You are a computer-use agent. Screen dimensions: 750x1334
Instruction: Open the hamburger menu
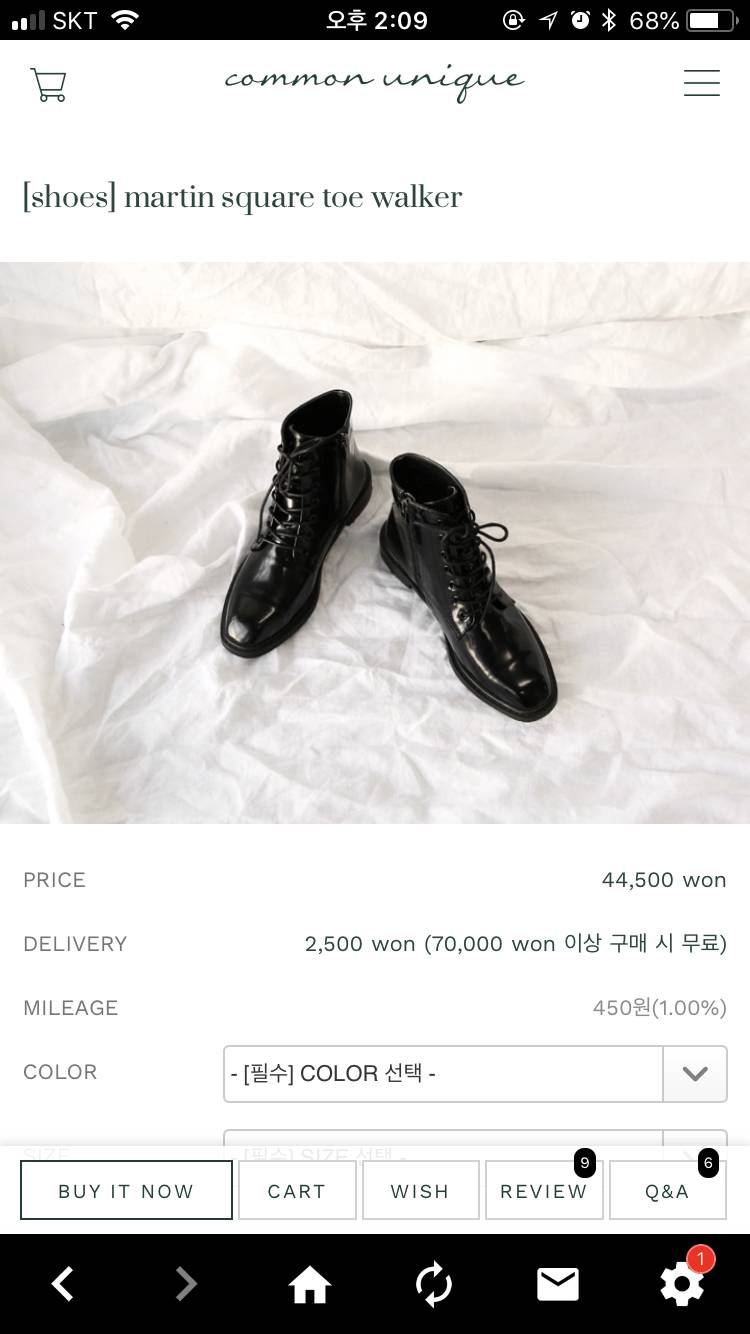tap(702, 83)
